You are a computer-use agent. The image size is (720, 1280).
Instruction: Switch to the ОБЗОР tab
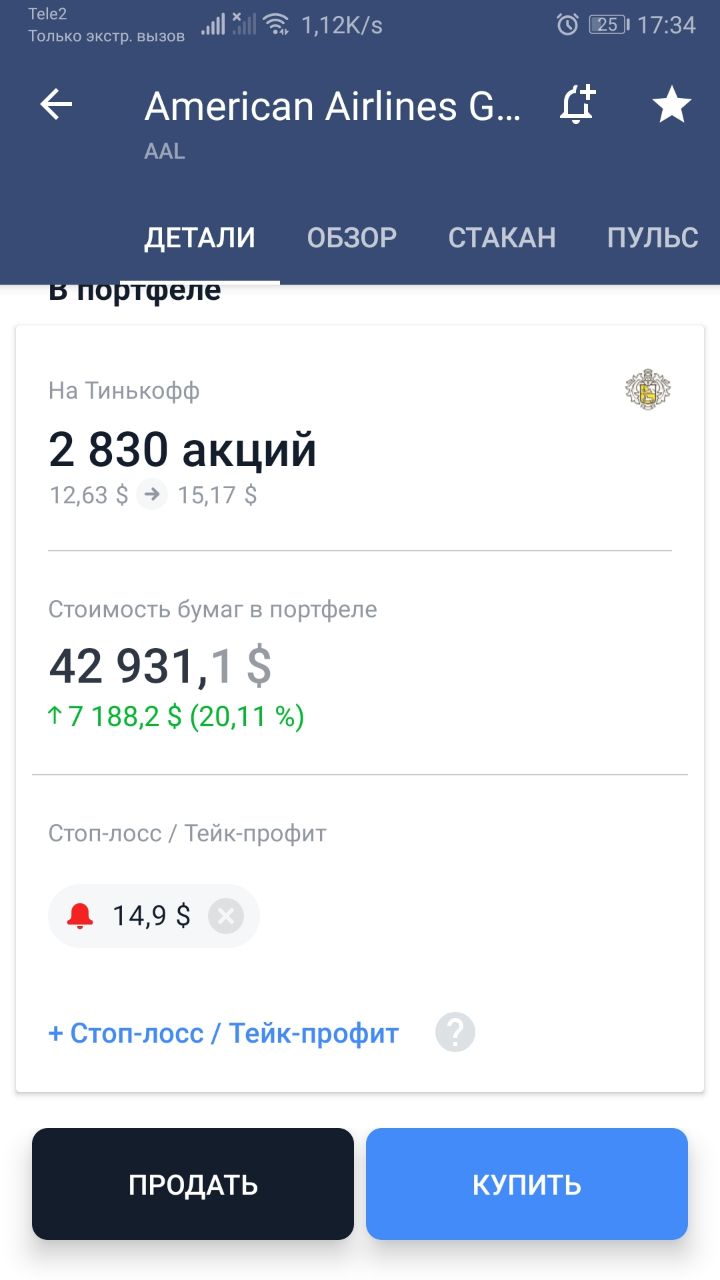(x=352, y=238)
